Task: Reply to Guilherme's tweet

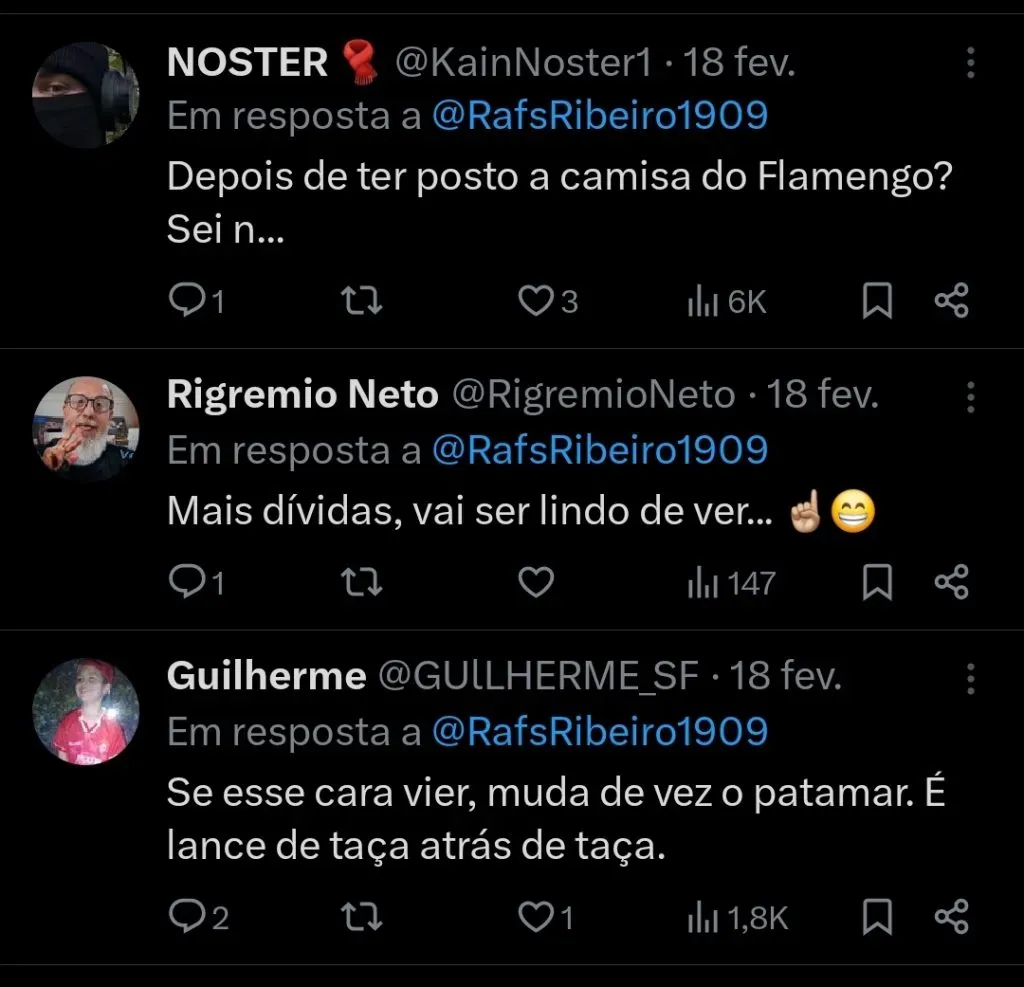Action: tap(186, 916)
